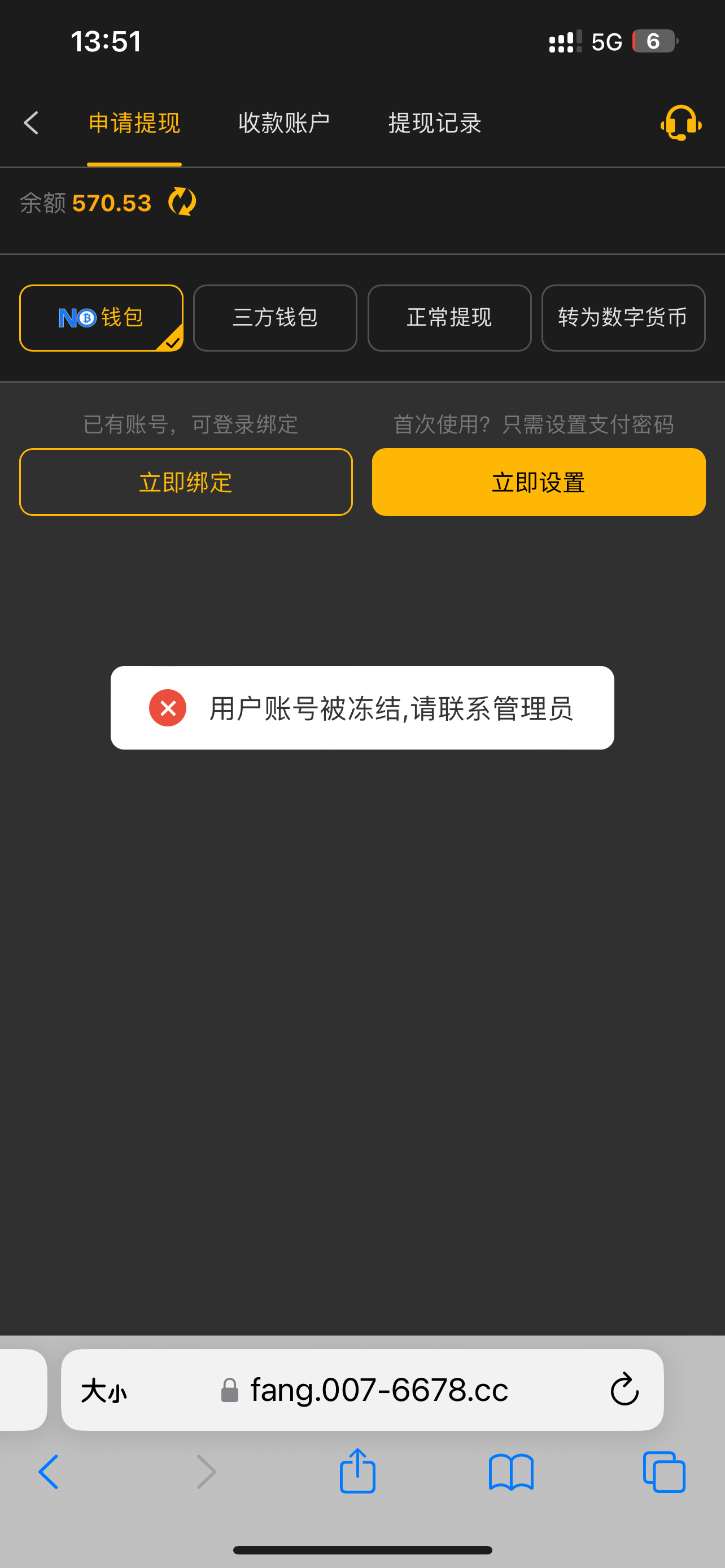Image resolution: width=725 pixels, height=1568 pixels.
Task: Select the NO钱包 withdrawal option
Action: [101, 318]
